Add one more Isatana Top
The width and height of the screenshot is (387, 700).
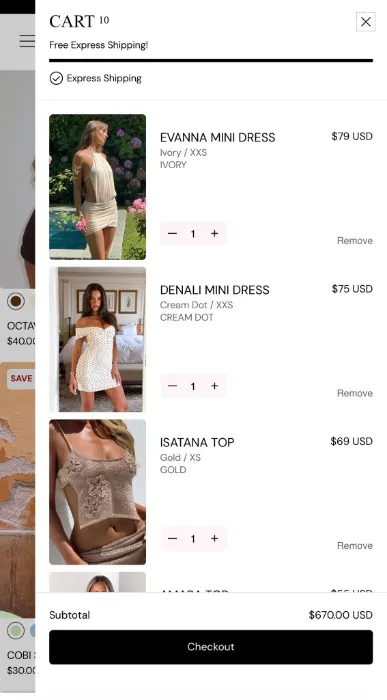(x=215, y=539)
